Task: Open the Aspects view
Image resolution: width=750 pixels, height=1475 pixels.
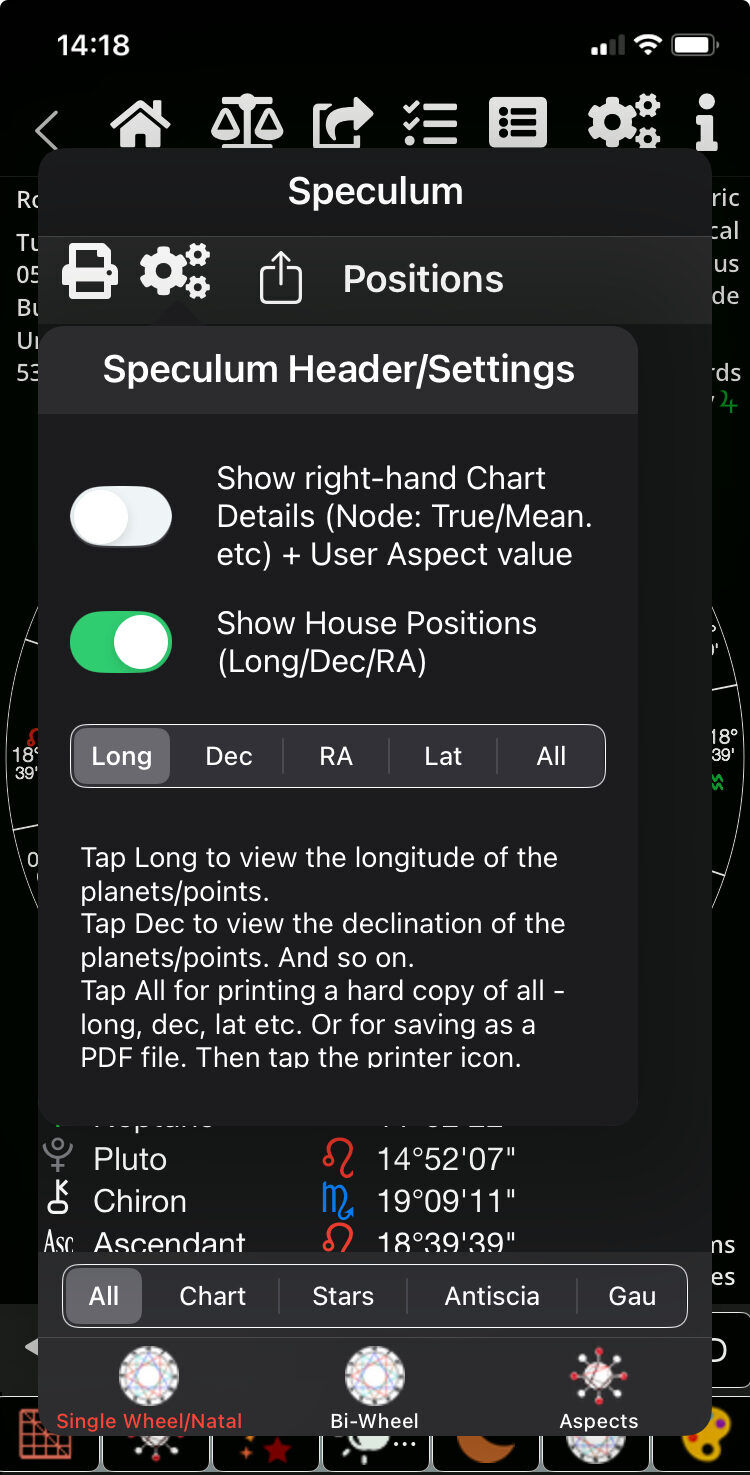Action: click(x=598, y=1385)
